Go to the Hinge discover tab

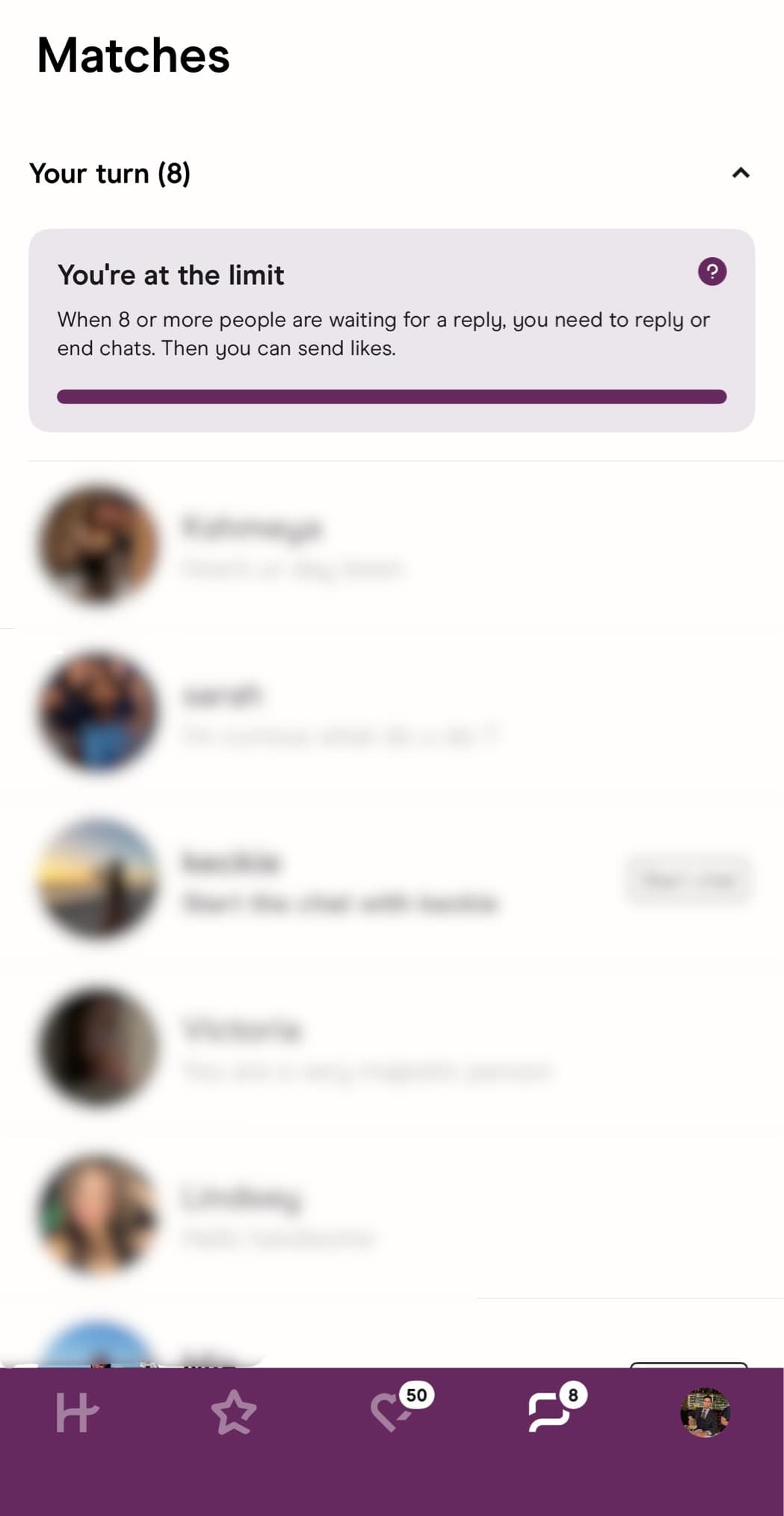tap(77, 1413)
